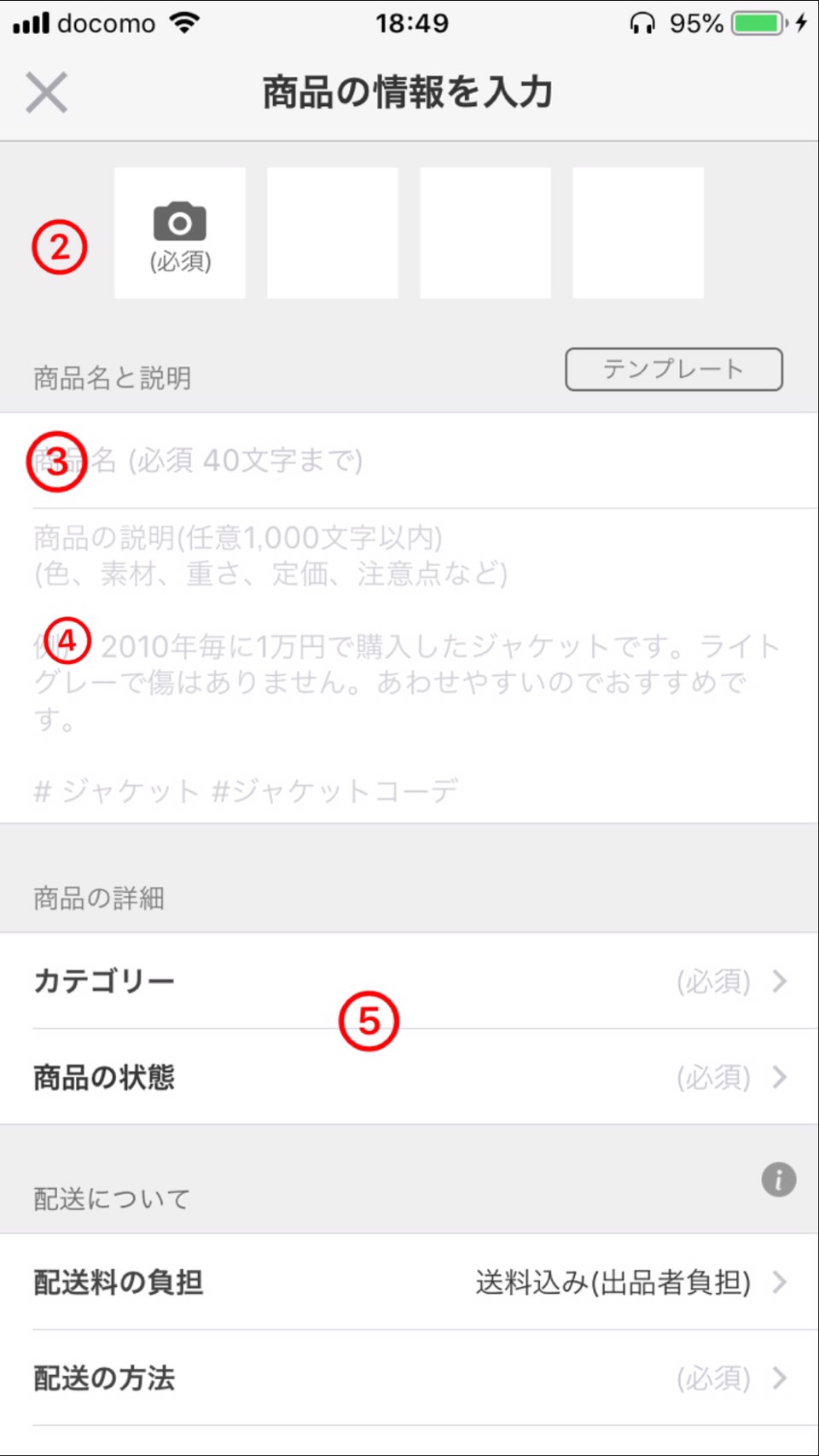This screenshot has height=1456, width=819.
Task: Tap the hashtag placeholder showing #ジャケット
Action: (x=246, y=789)
